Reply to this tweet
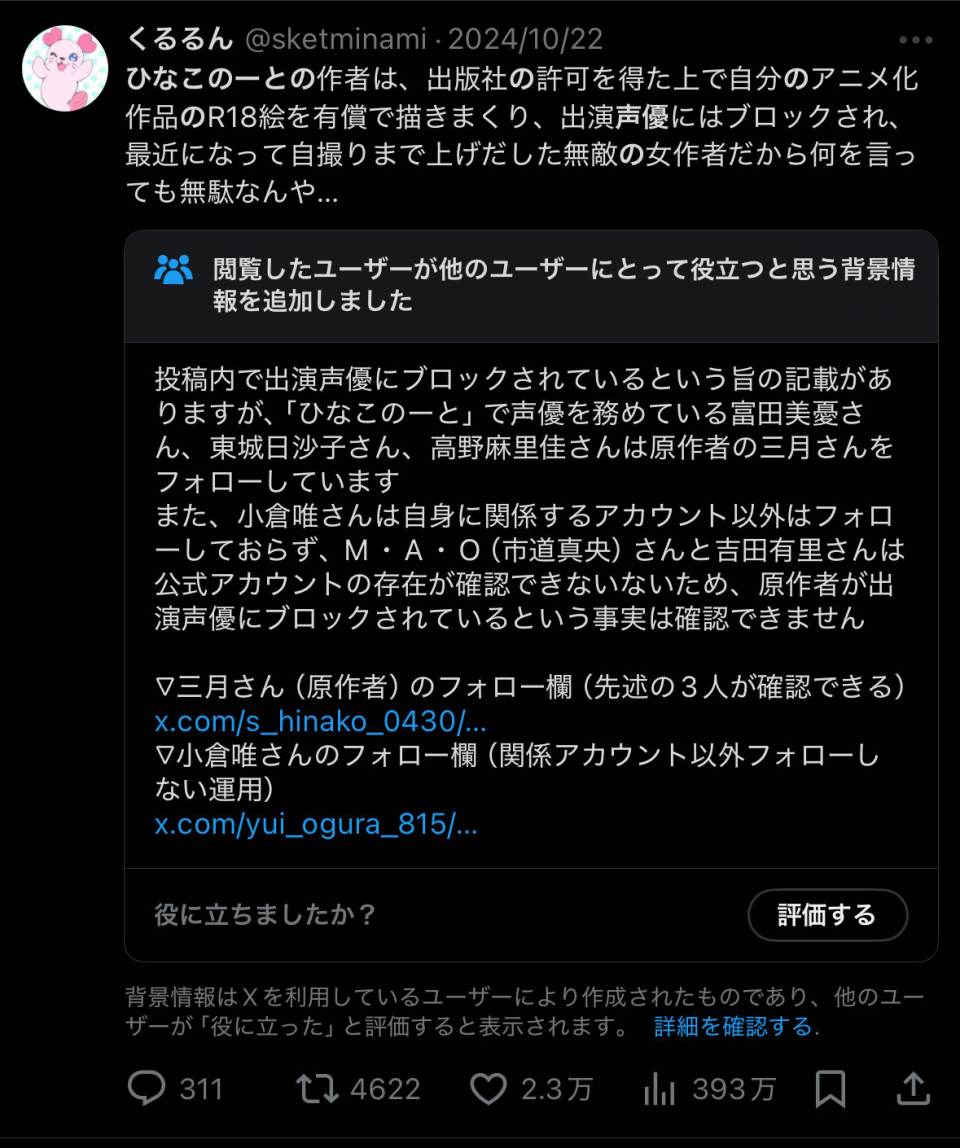 pyautogui.click(x=148, y=1088)
